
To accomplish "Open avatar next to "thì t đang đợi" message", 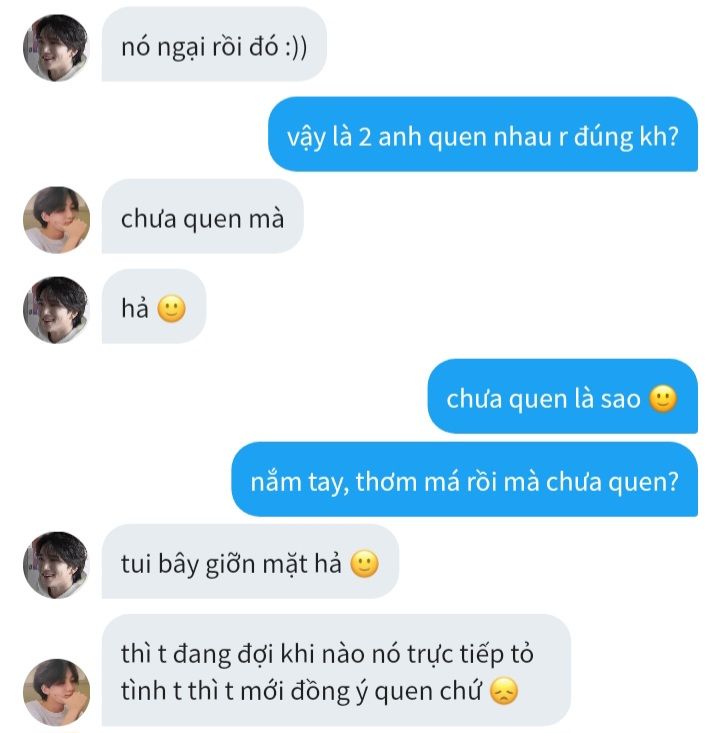I will point(56,691).
